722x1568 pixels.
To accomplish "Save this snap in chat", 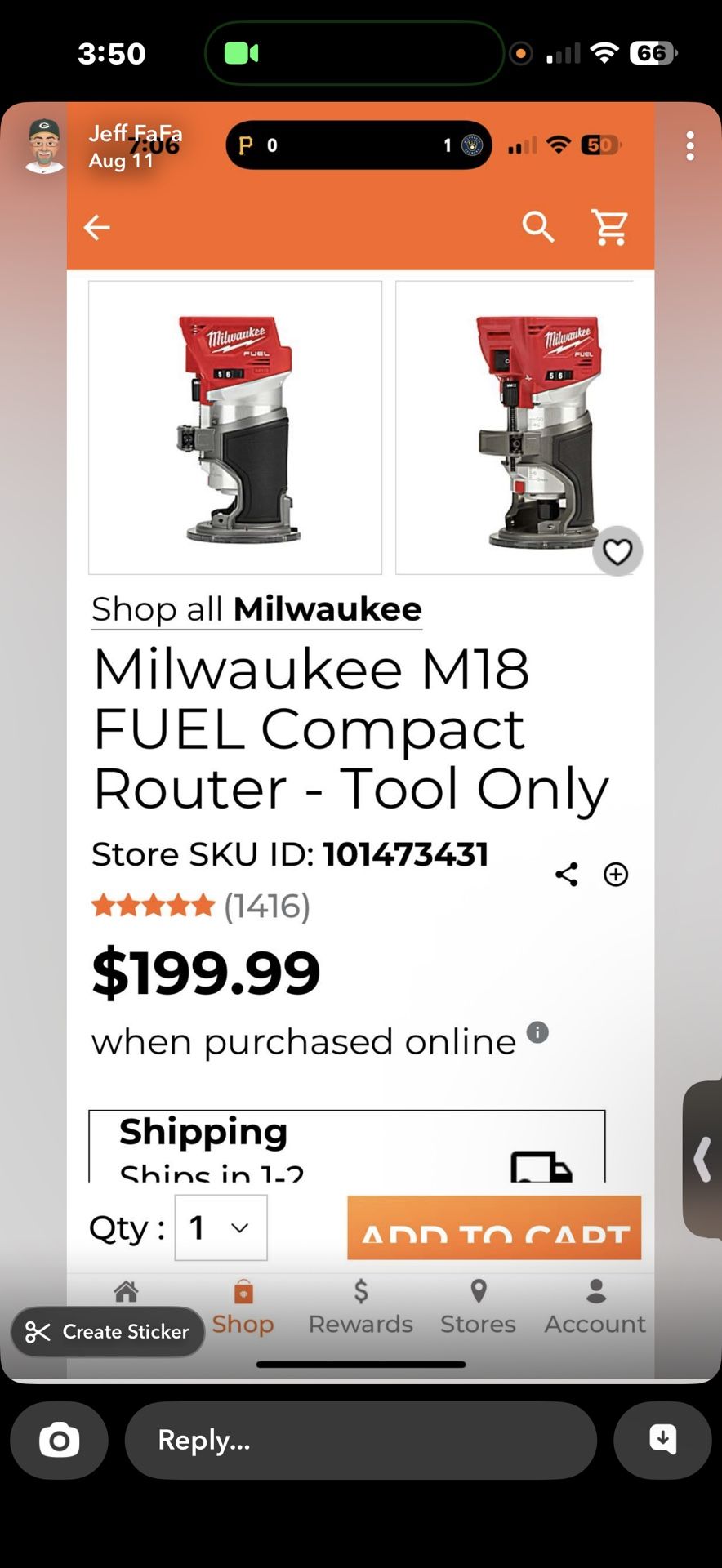I will click(662, 1441).
